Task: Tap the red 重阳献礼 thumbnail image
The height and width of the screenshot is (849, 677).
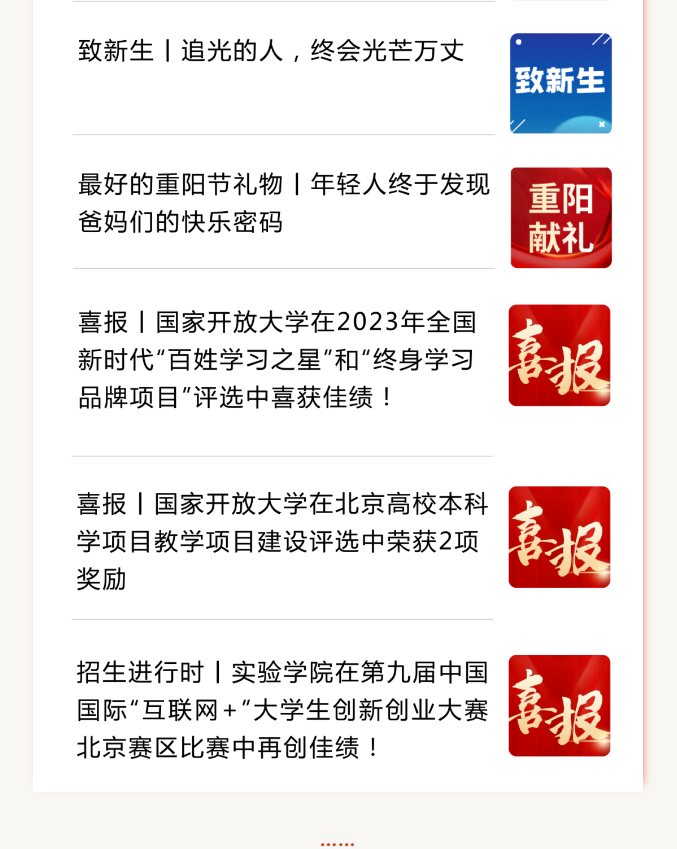Action: coord(560,218)
